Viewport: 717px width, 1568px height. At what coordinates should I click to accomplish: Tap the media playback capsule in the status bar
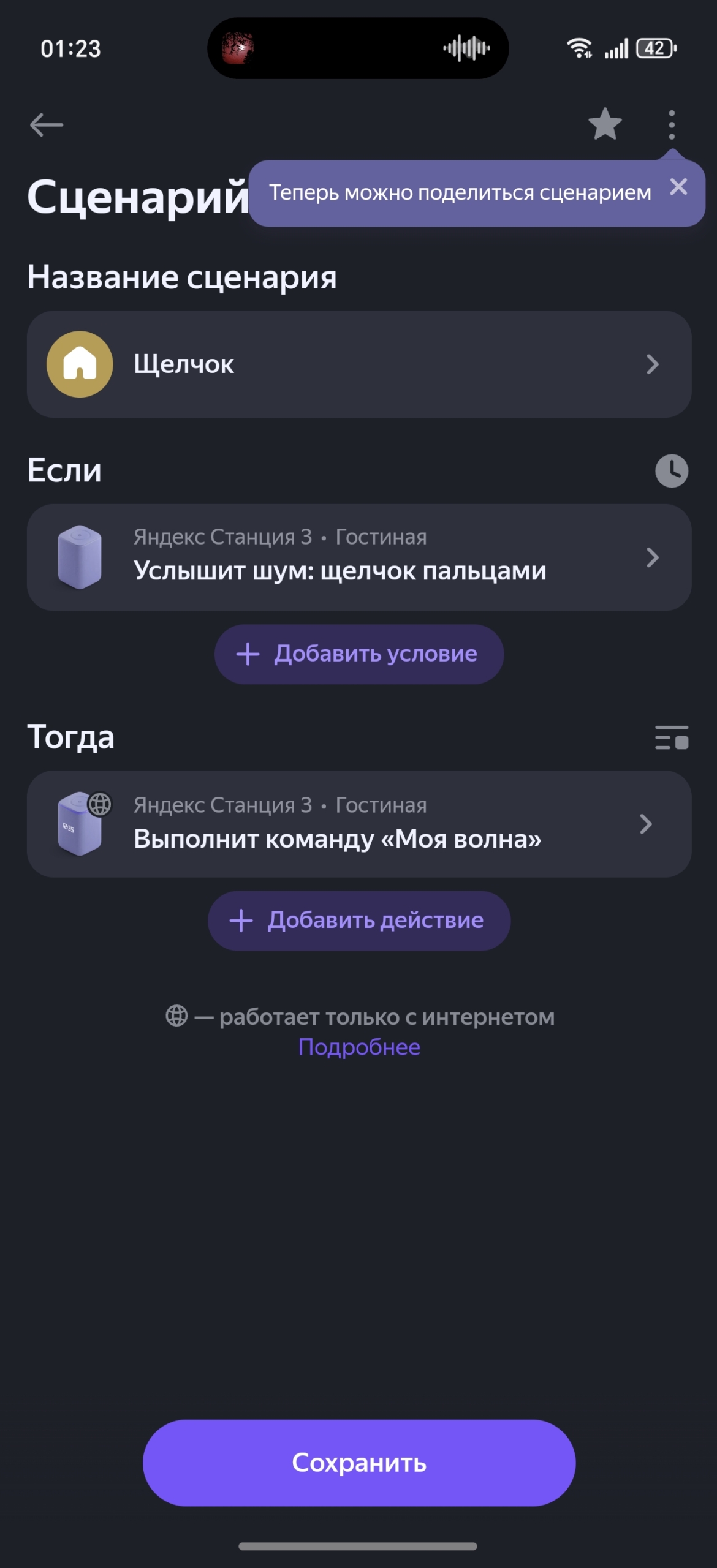pos(357,49)
